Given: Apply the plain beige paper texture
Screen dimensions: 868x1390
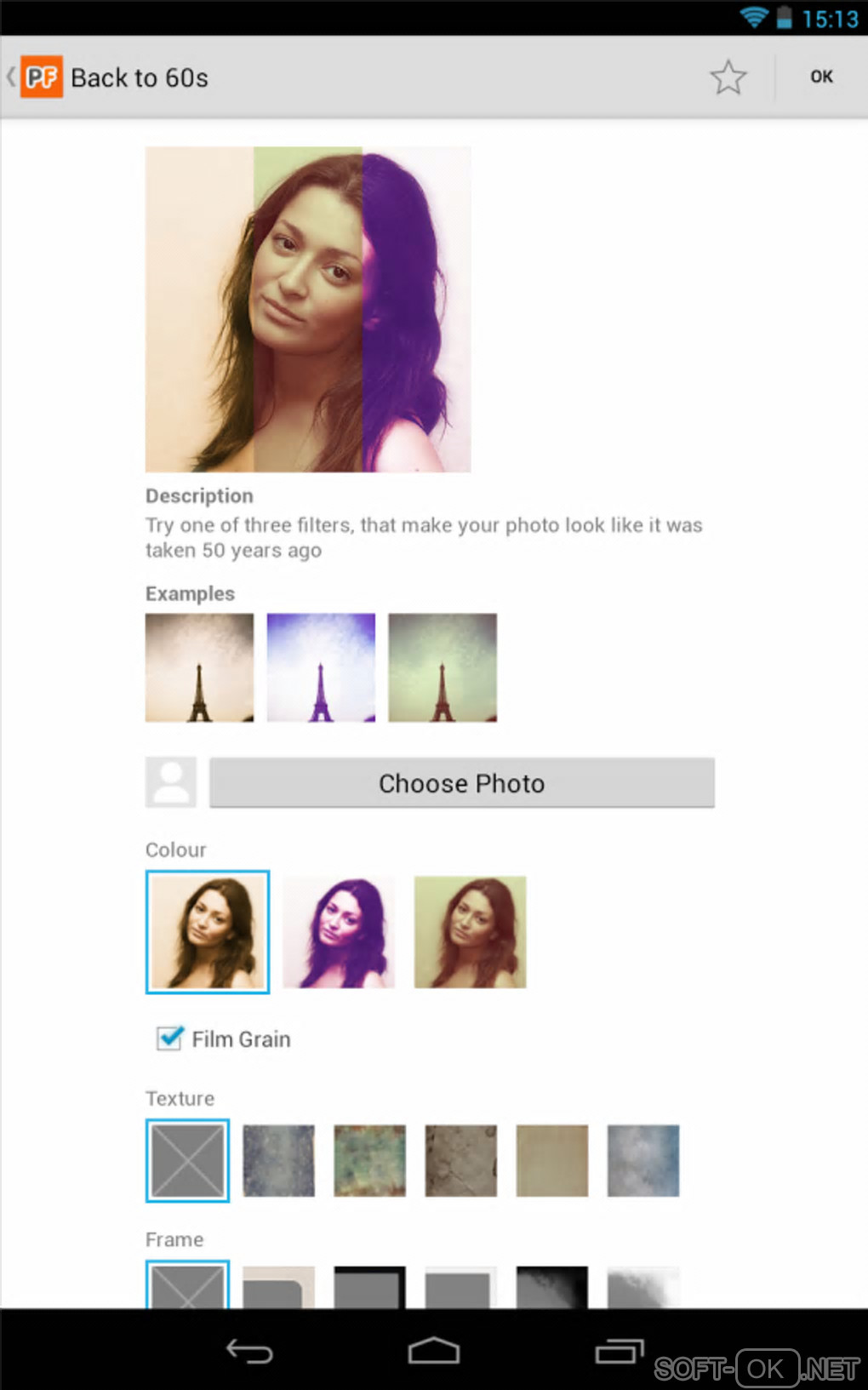Looking at the screenshot, I should pyautogui.click(x=551, y=1160).
